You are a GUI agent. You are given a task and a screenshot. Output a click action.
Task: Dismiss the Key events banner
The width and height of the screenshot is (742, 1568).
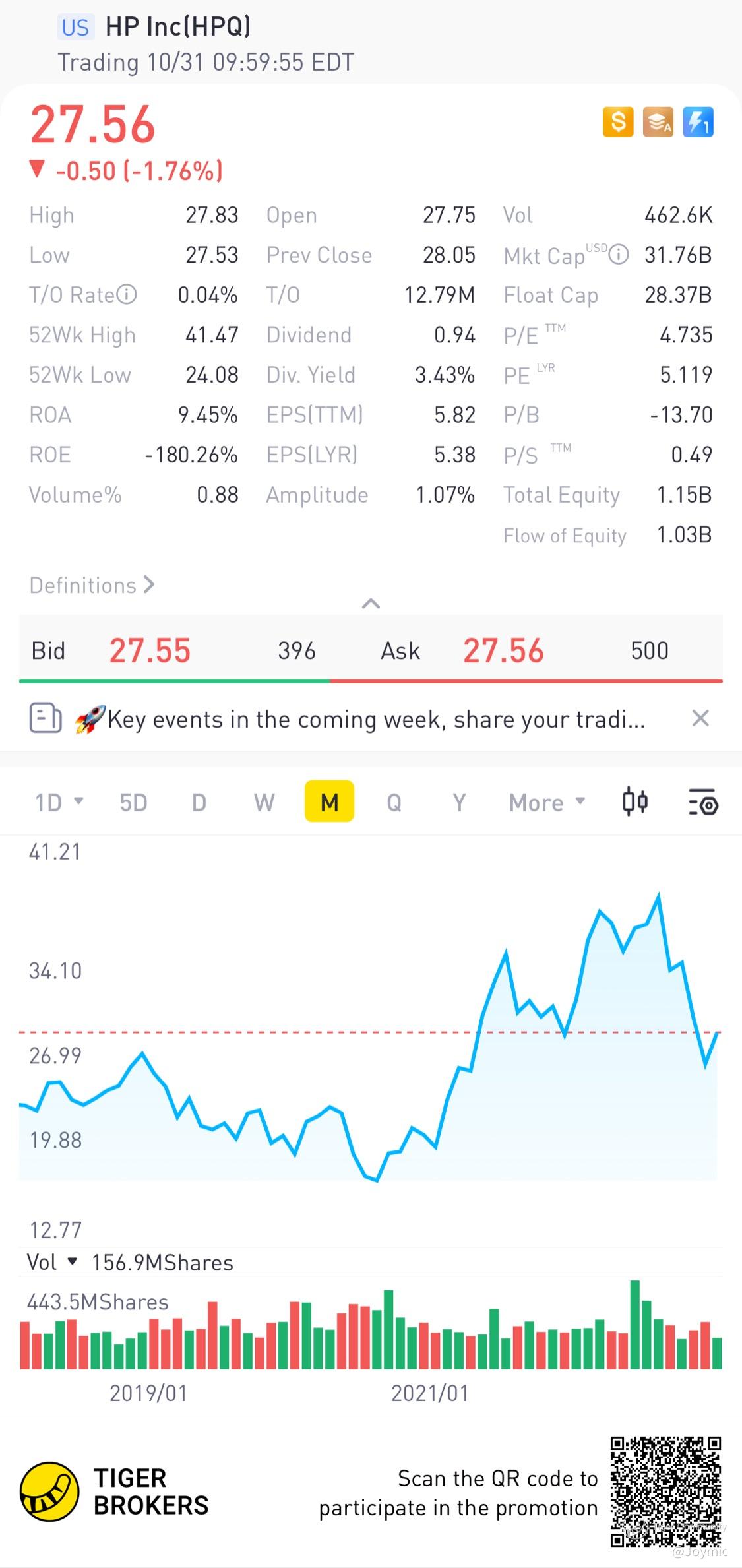[700, 718]
